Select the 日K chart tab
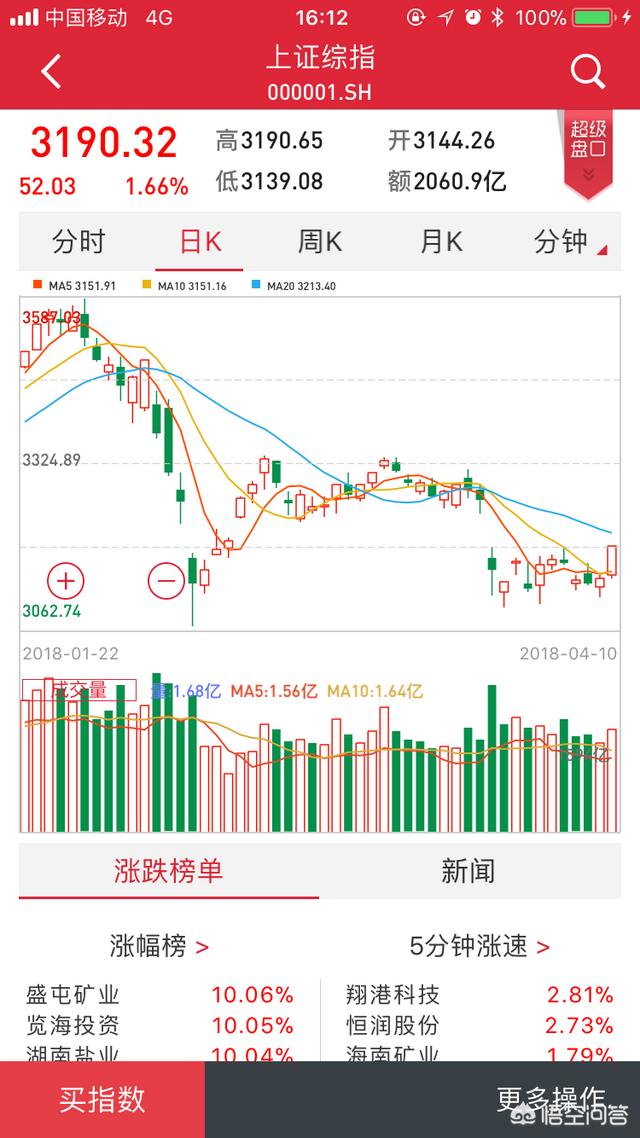The image size is (640, 1138). pos(200,242)
